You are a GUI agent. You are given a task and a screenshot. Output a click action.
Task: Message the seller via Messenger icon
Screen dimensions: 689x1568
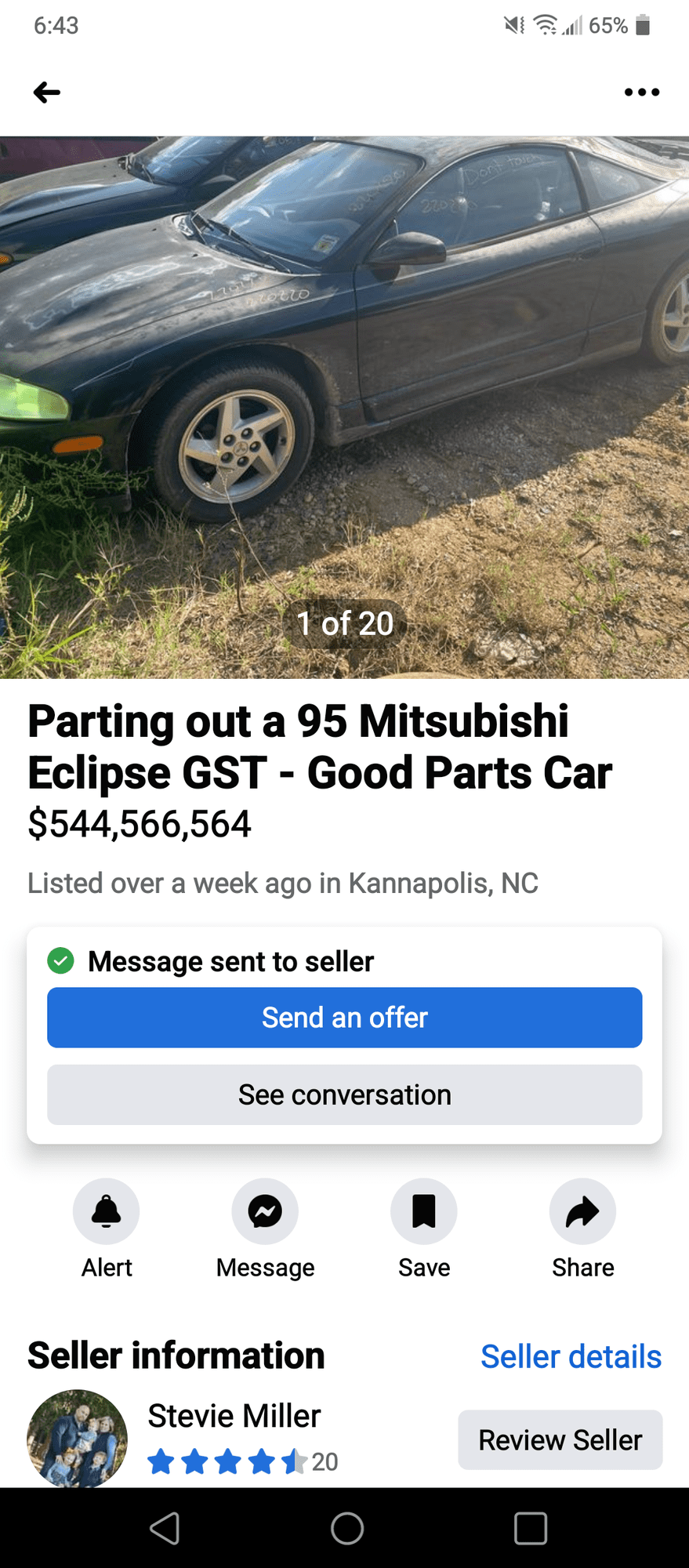click(x=265, y=1211)
